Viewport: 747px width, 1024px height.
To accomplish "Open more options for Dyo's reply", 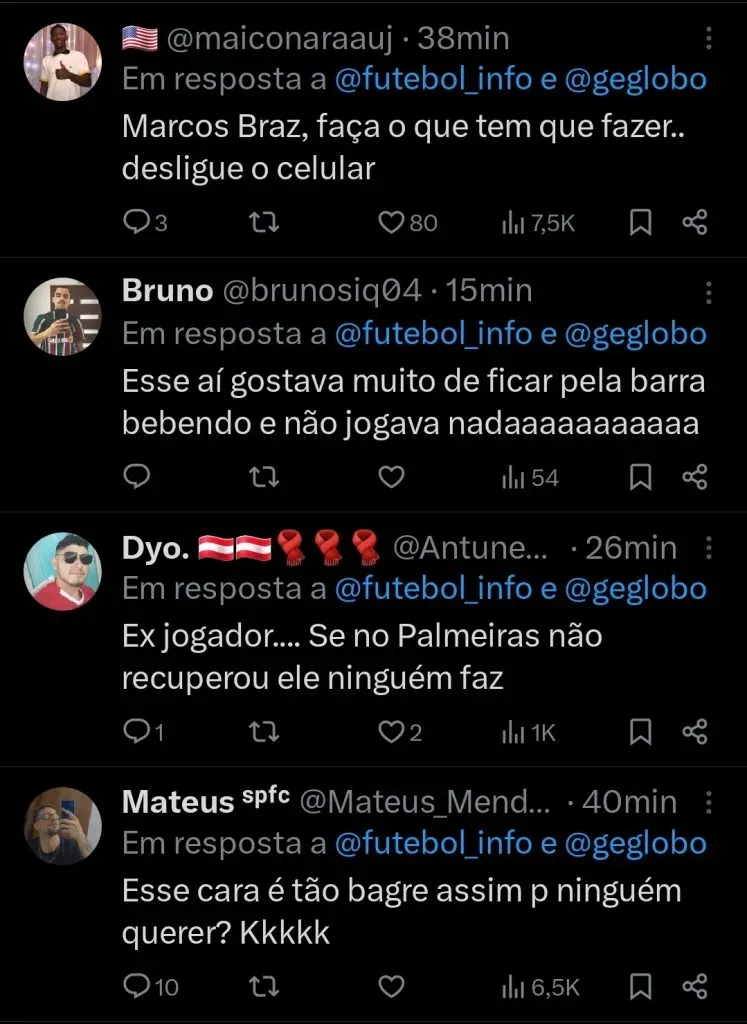I will [x=709, y=547].
